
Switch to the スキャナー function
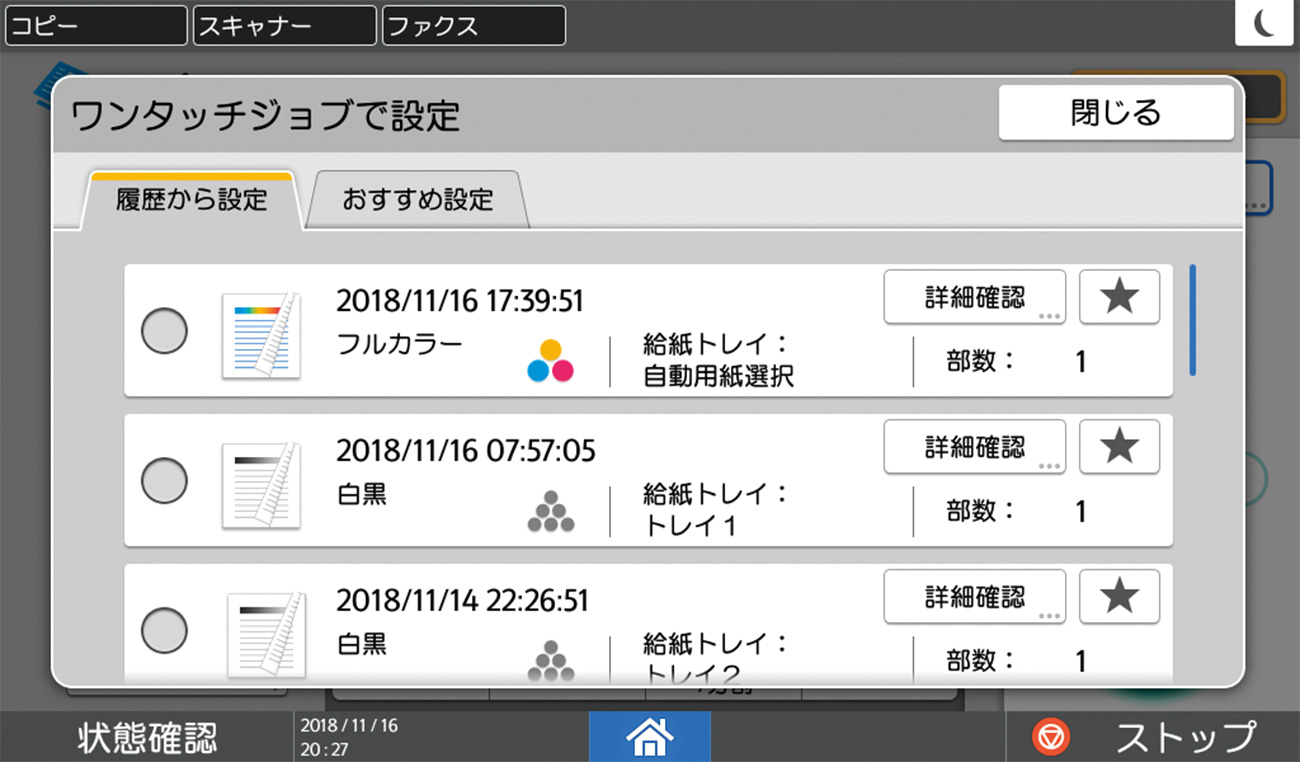point(284,25)
